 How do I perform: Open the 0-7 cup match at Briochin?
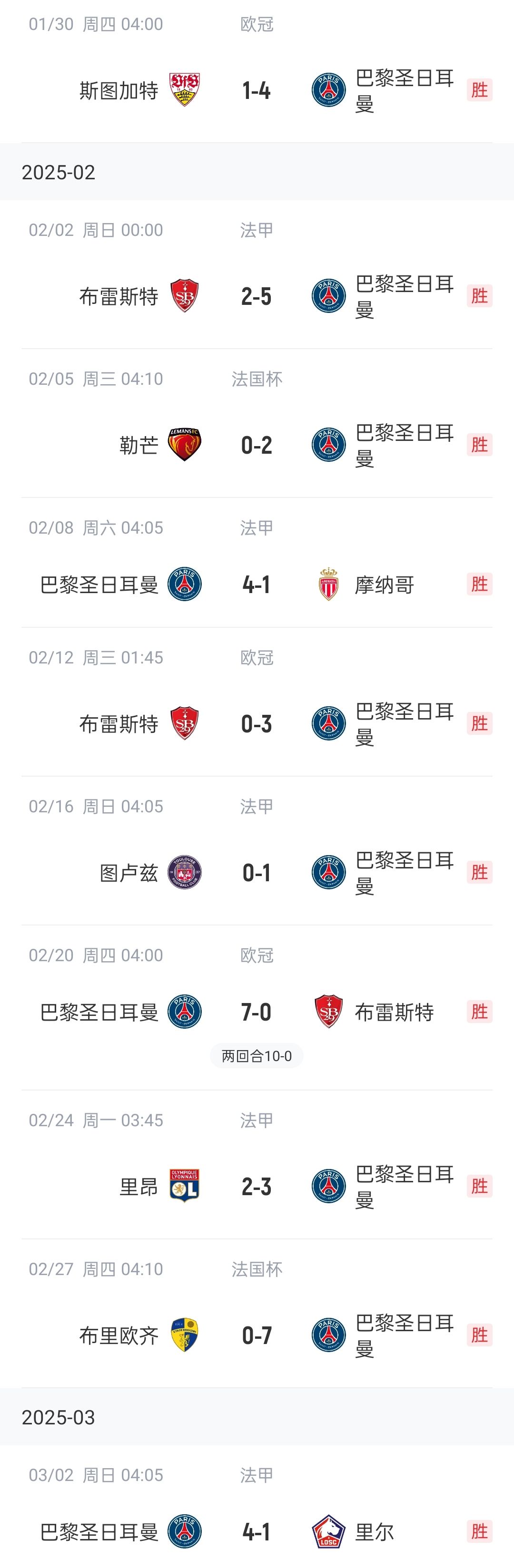pyautogui.click(x=257, y=1335)
